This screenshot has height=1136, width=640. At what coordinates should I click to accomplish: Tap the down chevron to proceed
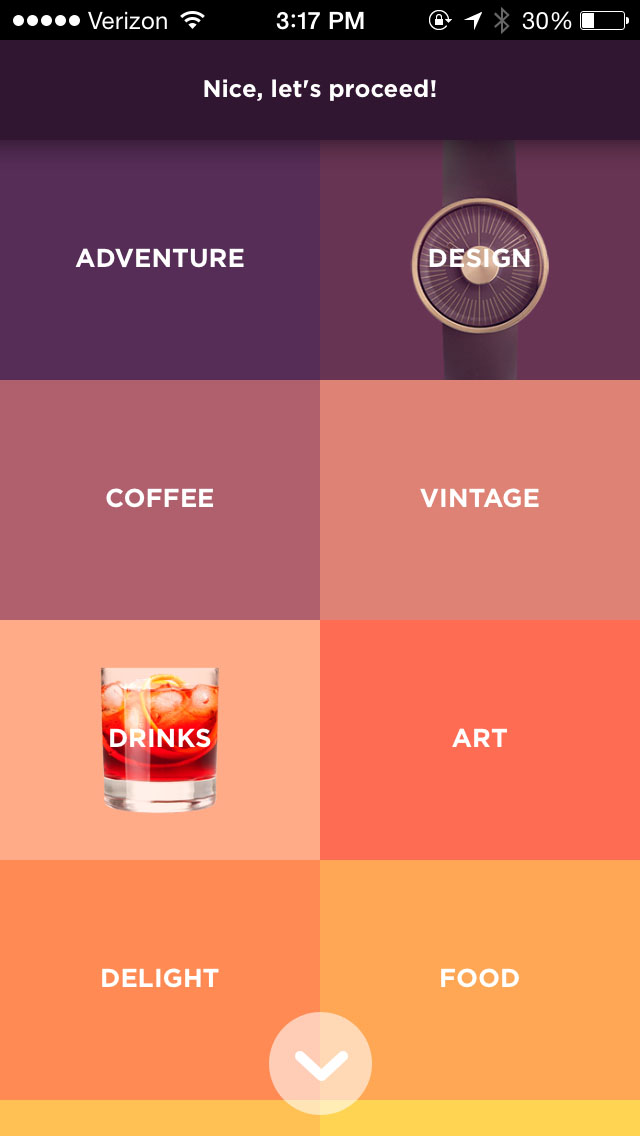[x=320, y=1064]
